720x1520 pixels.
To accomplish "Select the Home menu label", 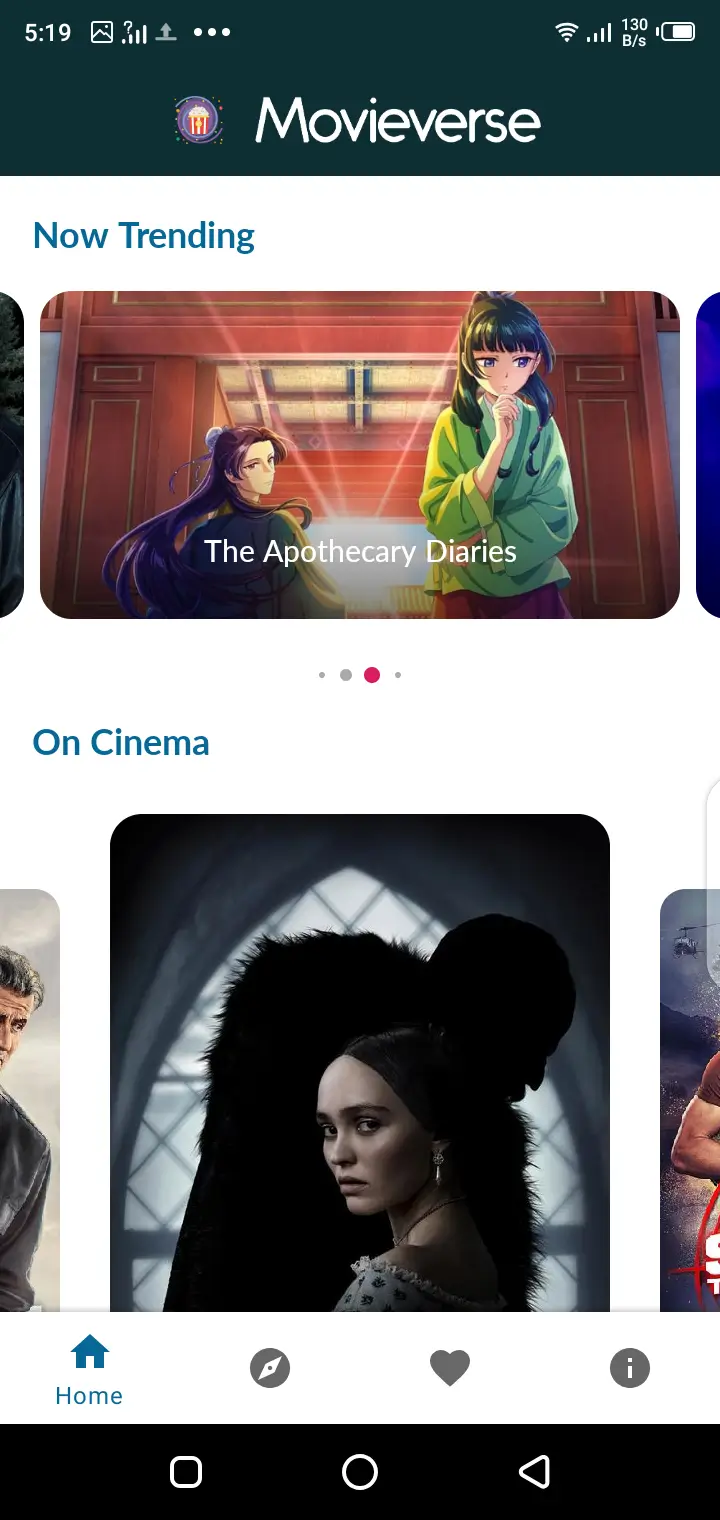I will pos(89,1395).
